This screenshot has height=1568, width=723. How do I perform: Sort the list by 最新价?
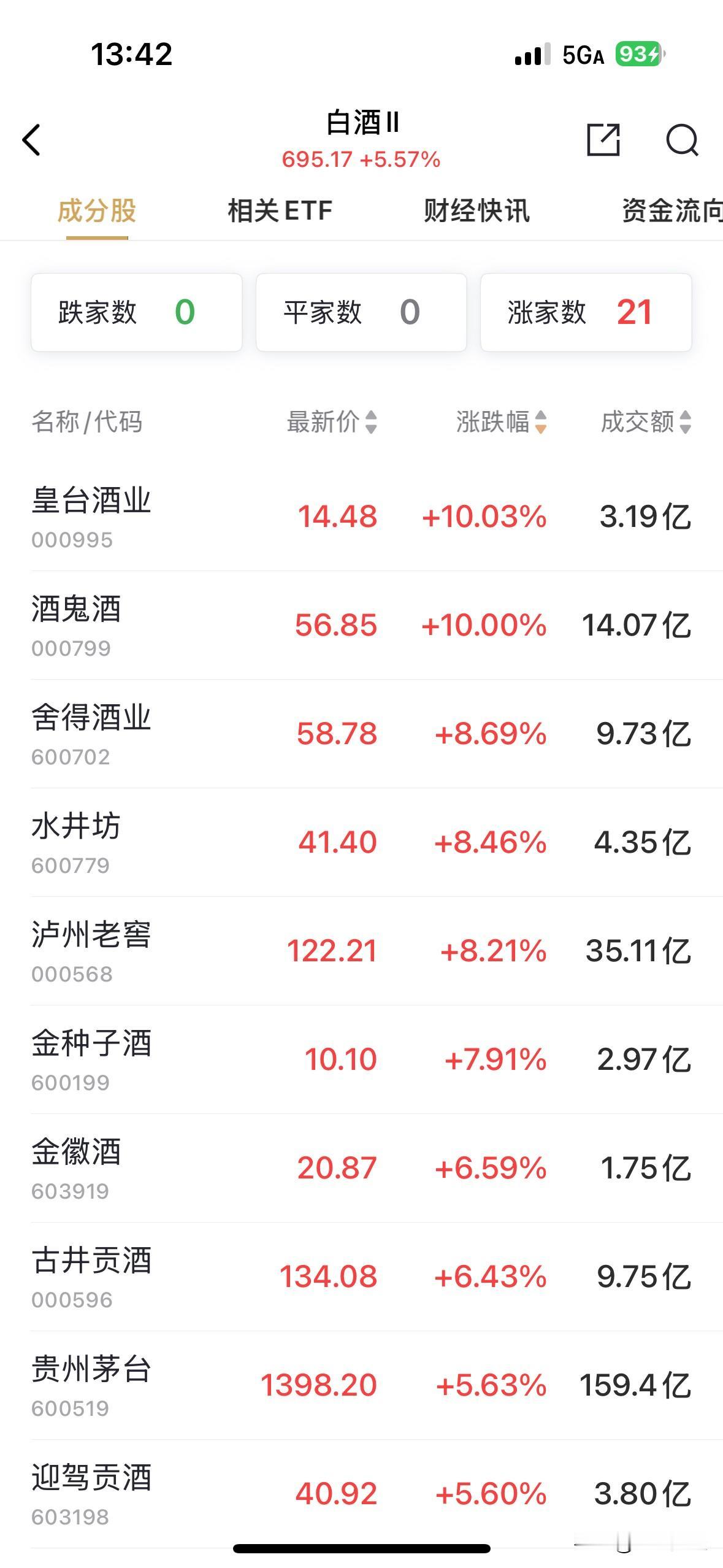[x=332, y=422]
